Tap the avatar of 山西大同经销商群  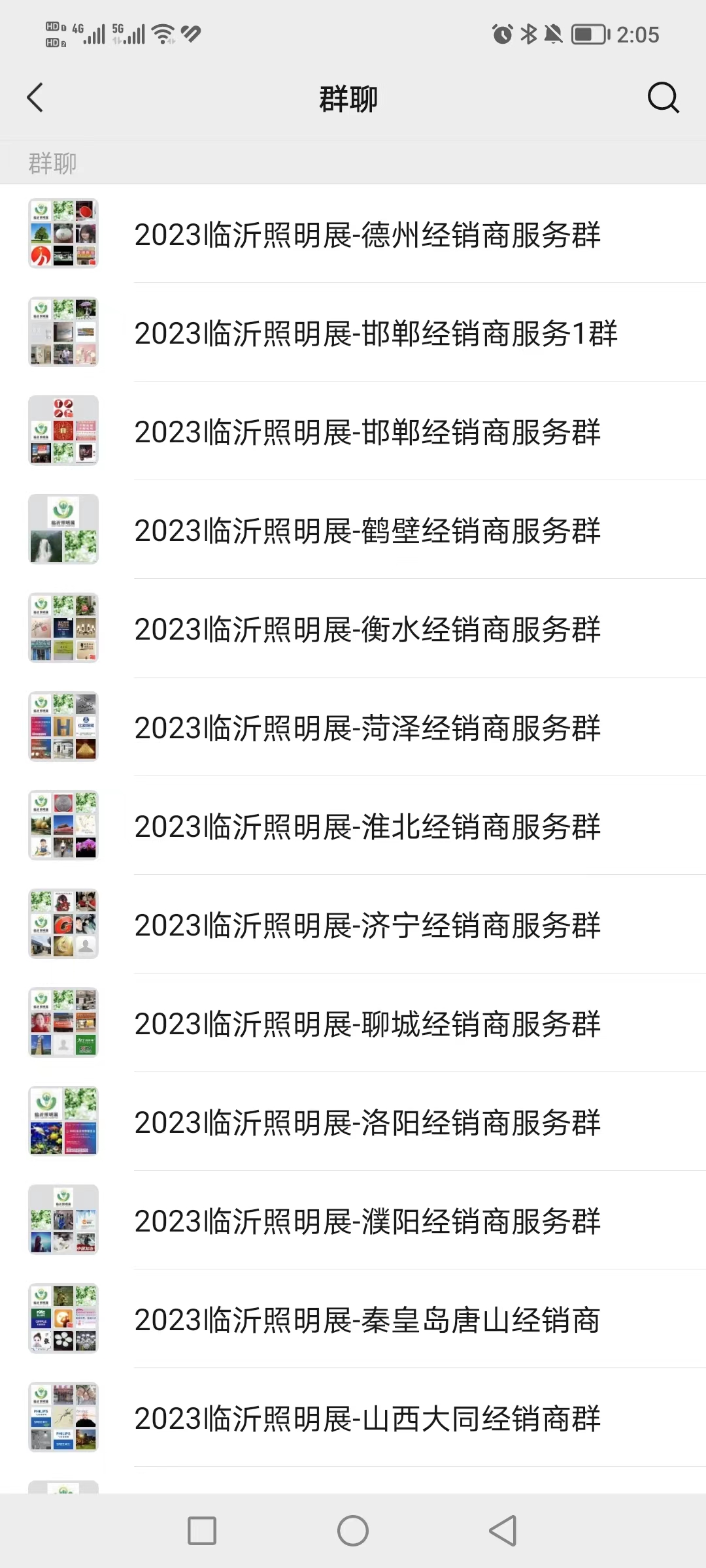pos(63,1418)
